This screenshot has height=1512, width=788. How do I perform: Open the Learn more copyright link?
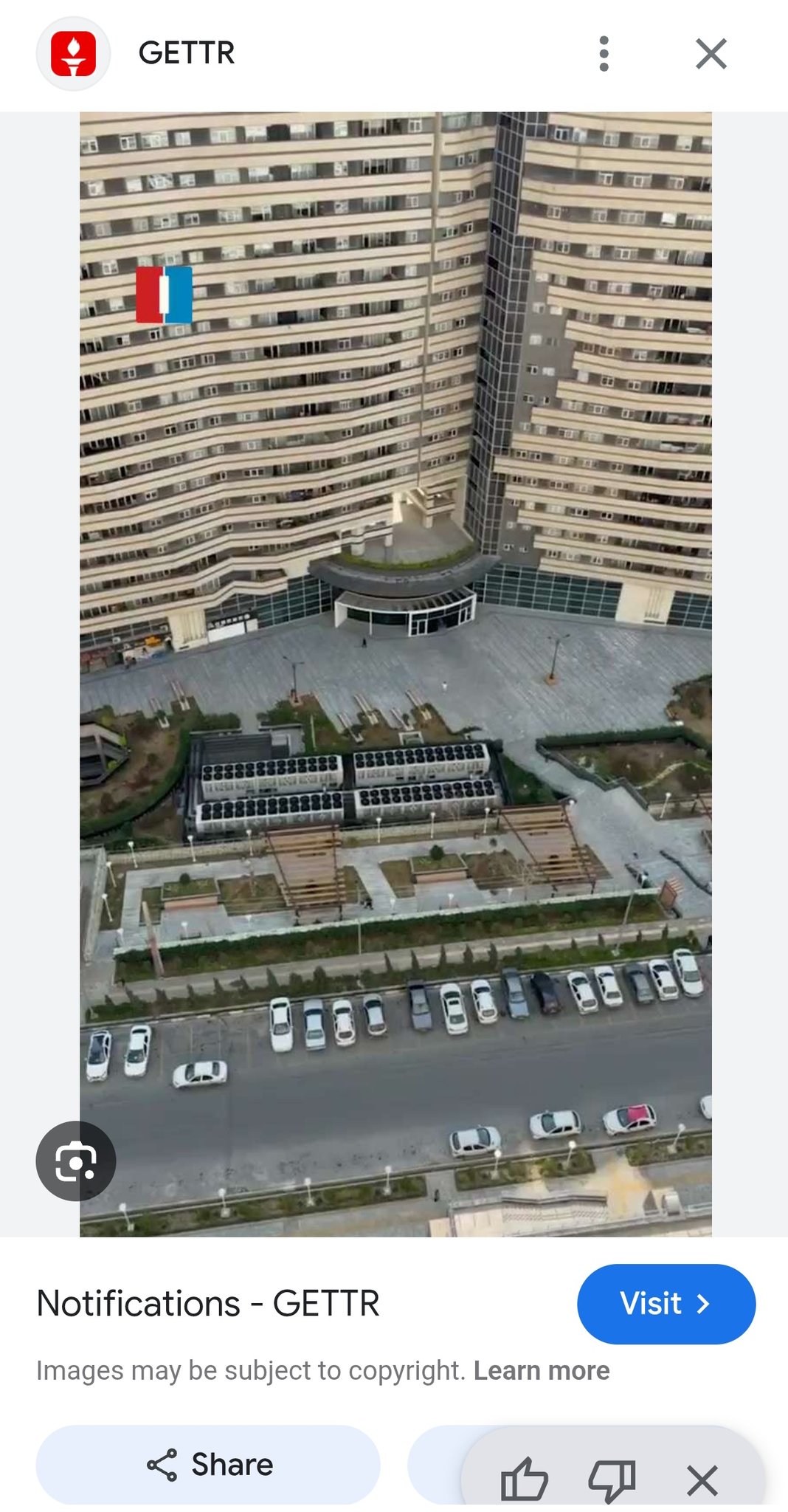coord(542,1370)
